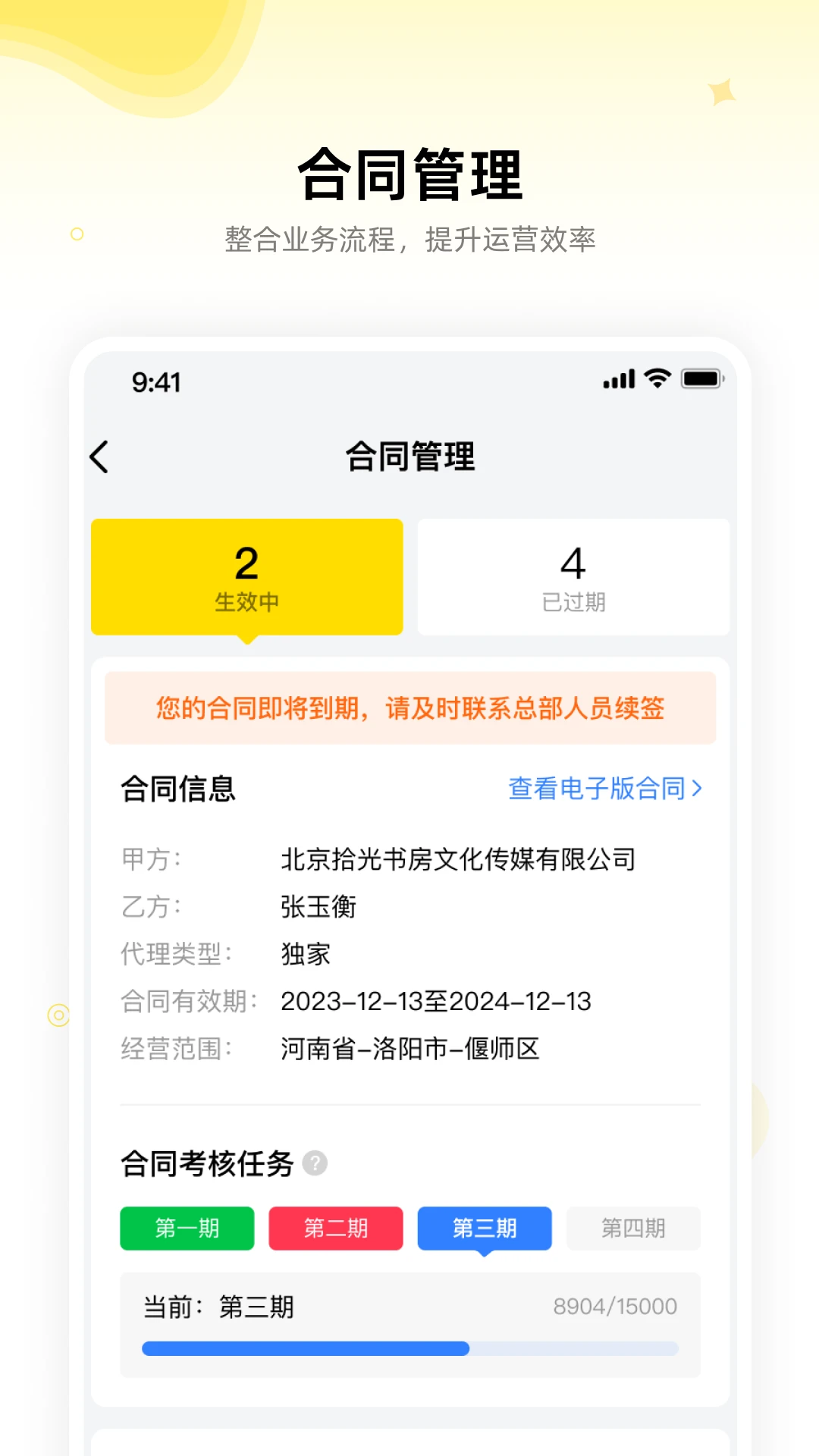Viewport: 819px width, 1456px height.
Task: Select the red 第二期 period toggle
Action: pyautogui.click(x=336, y=1228)
